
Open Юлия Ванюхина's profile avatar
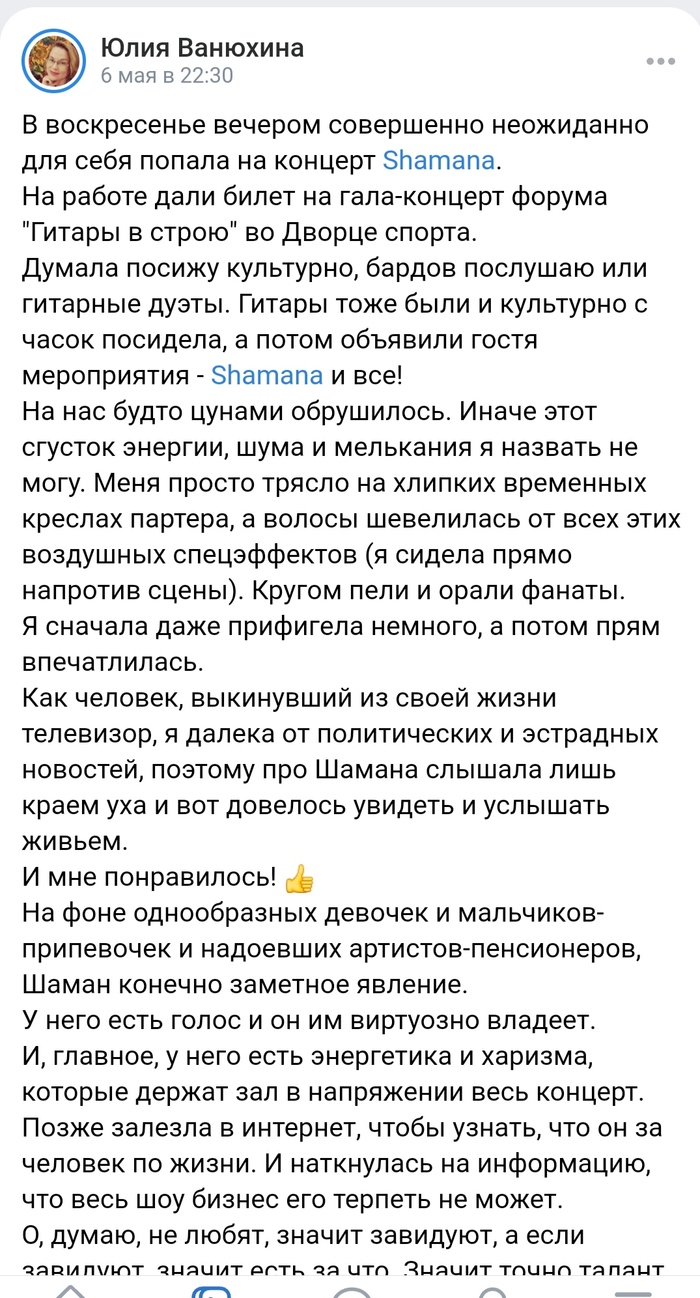pyautogui.click(x=53, y=59)
